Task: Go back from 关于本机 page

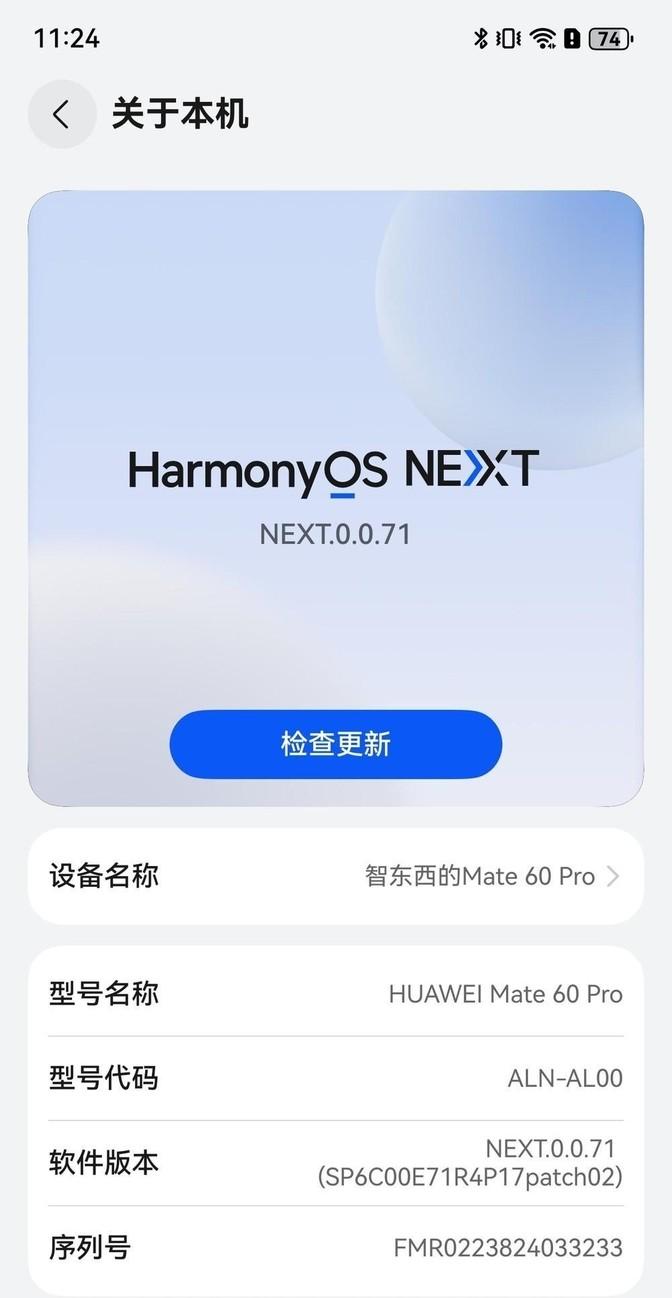Action: [61, 114]
